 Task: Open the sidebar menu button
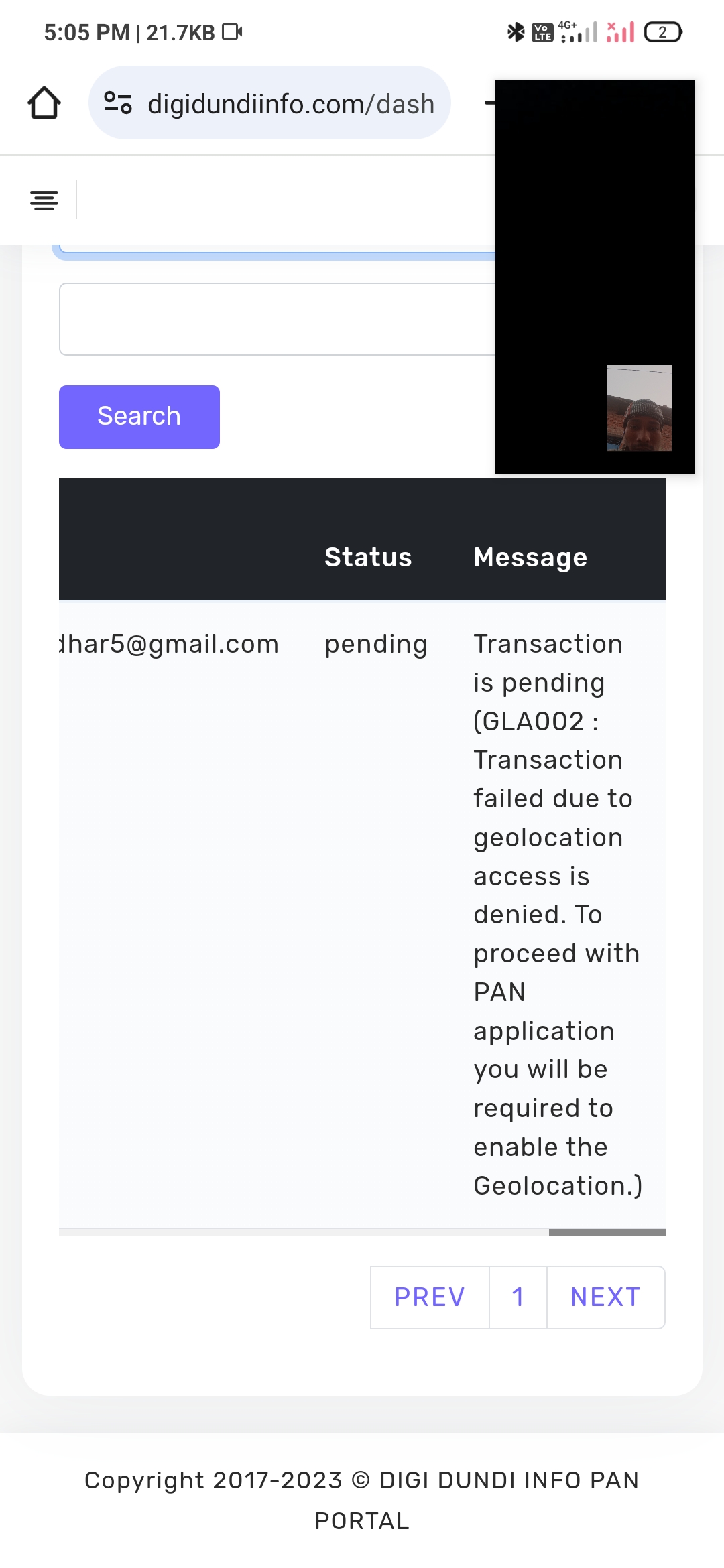pos(44,200)
